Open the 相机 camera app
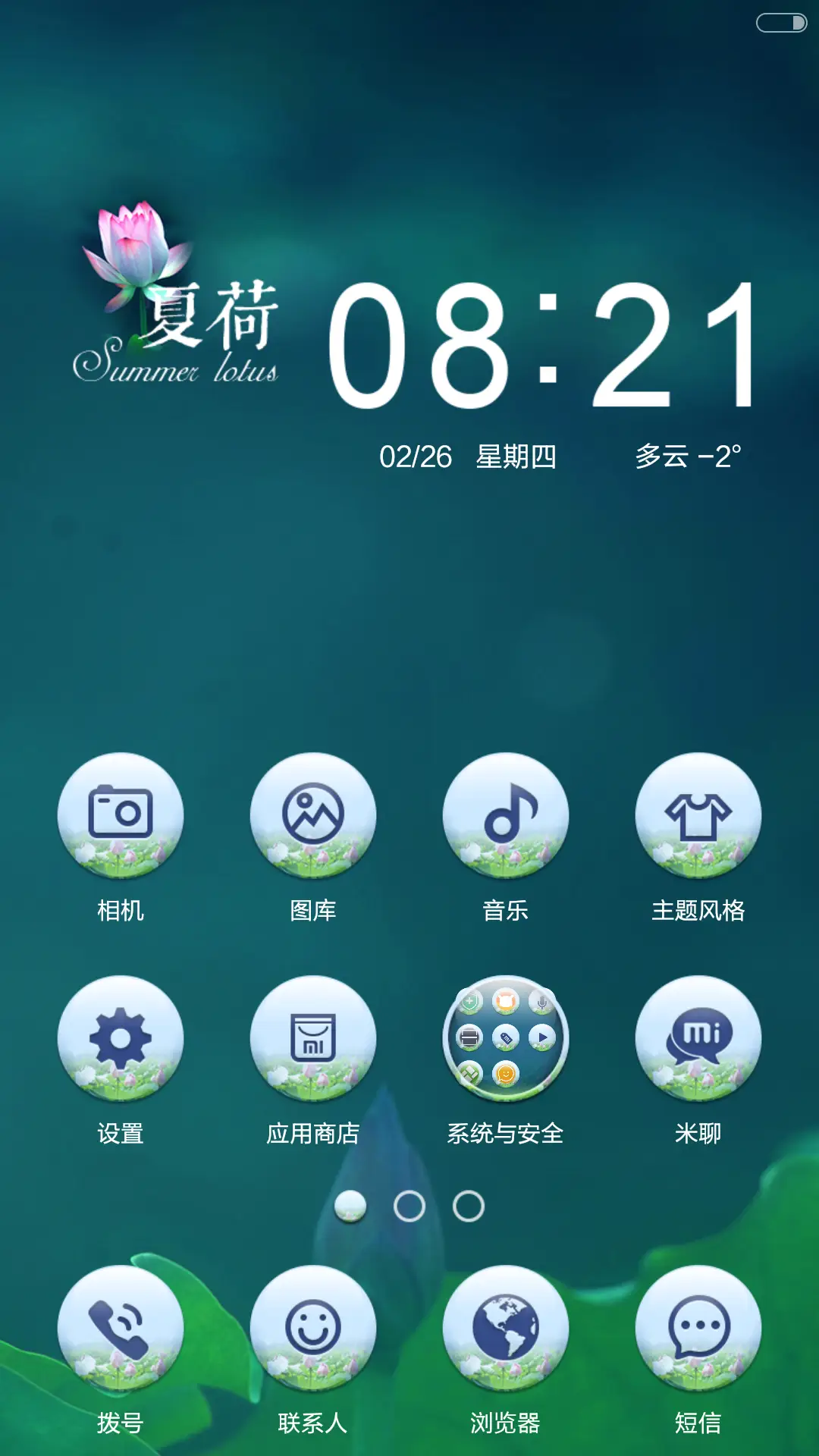819x1456 pixels. [120, 814]
